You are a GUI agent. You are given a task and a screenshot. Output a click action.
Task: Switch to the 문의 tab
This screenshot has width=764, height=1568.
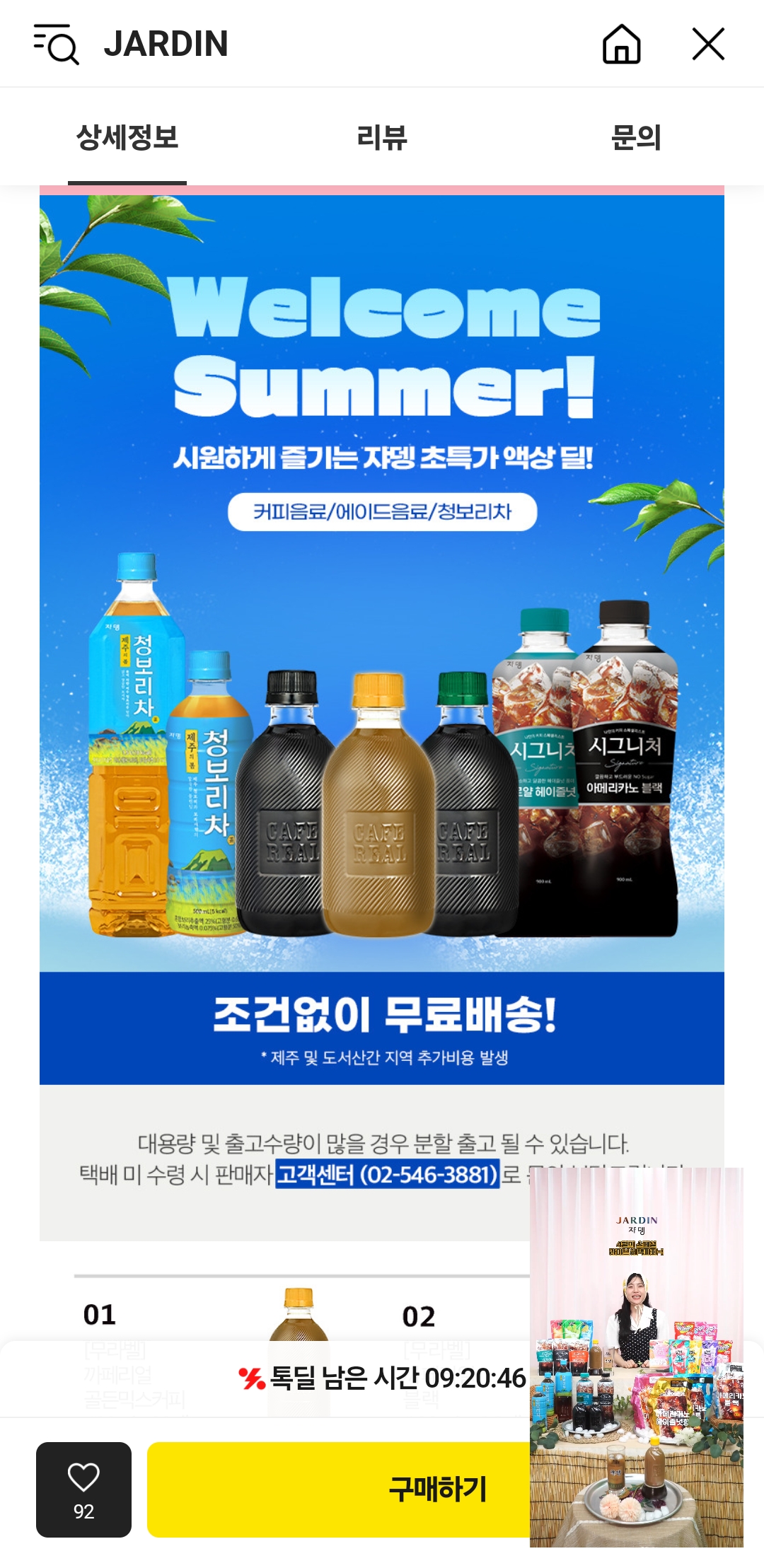(635, 137)
